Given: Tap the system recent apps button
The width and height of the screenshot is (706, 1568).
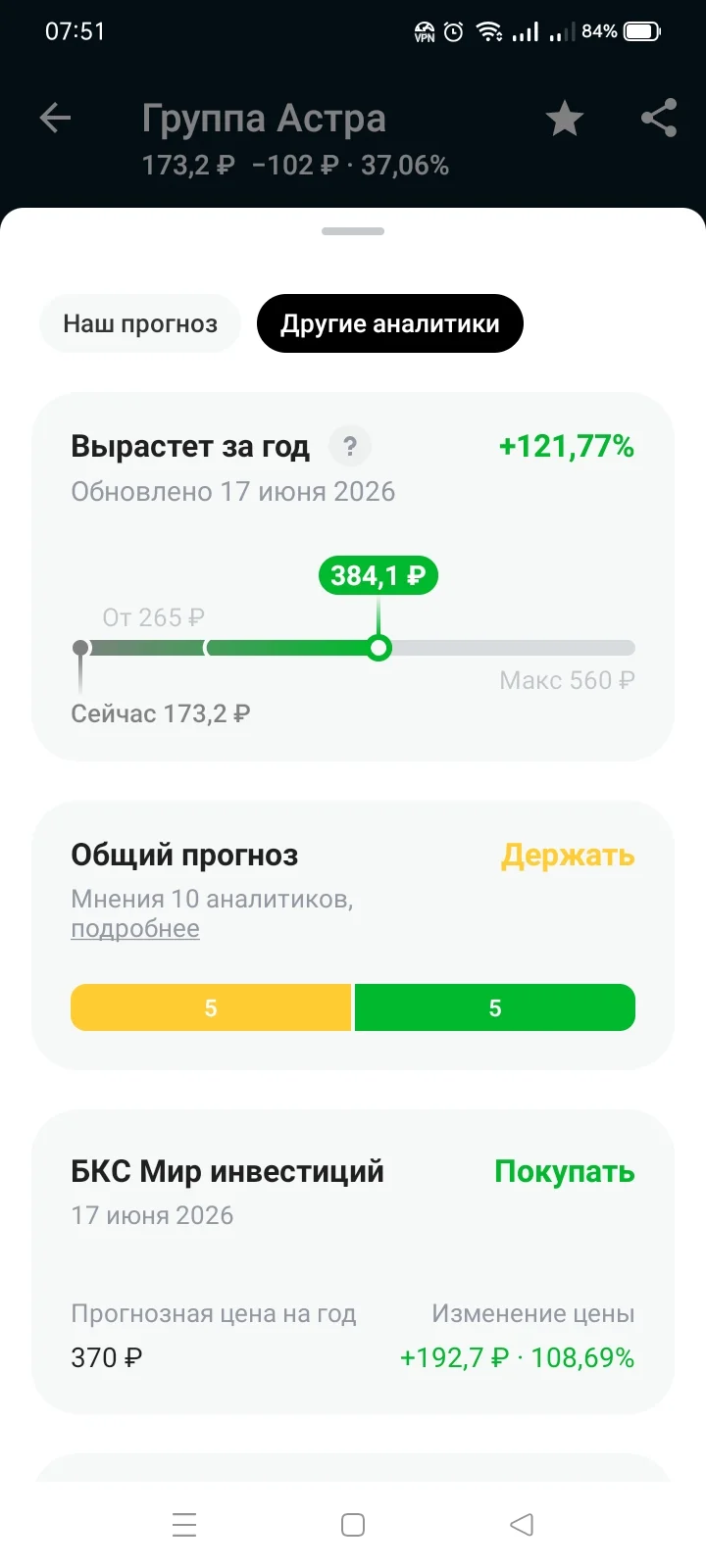Looking at the screenshot, I should pyautogui.click(x=184, y=1525).
